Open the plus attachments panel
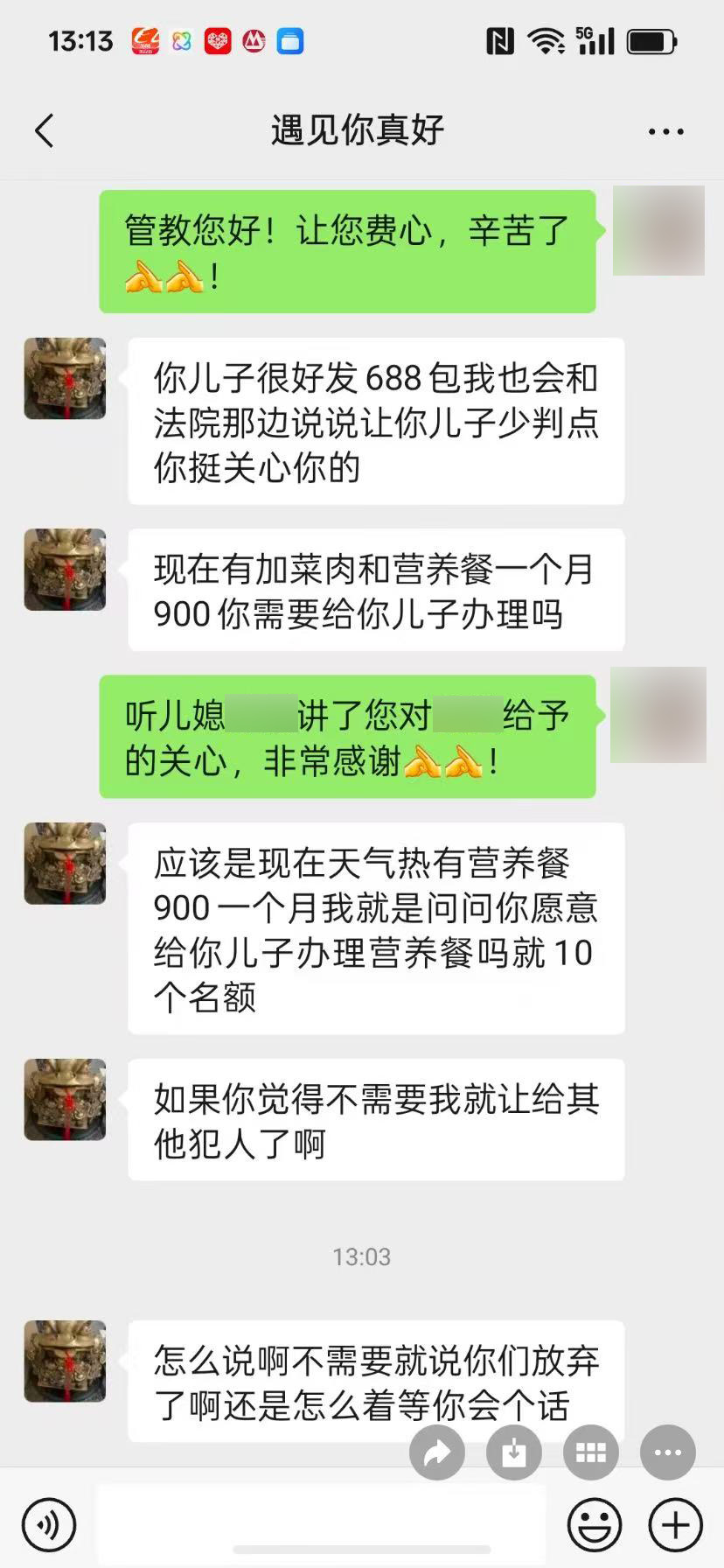This screenshot has width=724, height=1568. pyautogui.click(x=675, y=1525)
